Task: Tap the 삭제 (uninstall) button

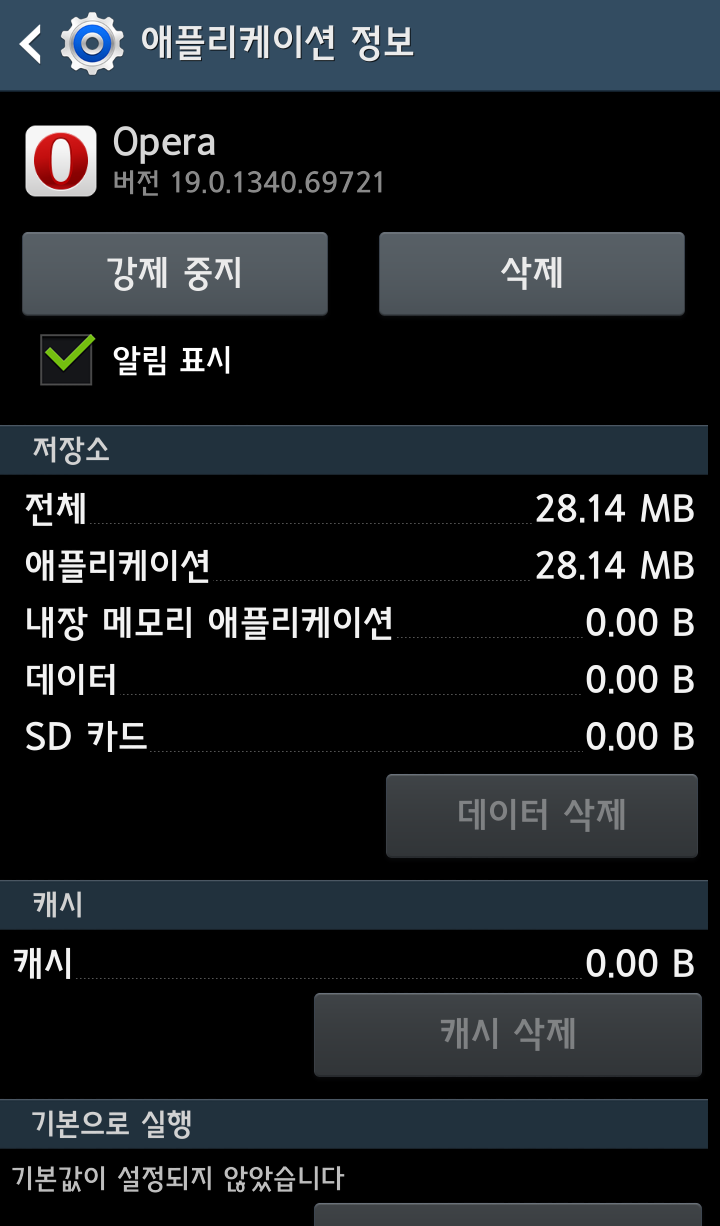Action: coord(531,273)
